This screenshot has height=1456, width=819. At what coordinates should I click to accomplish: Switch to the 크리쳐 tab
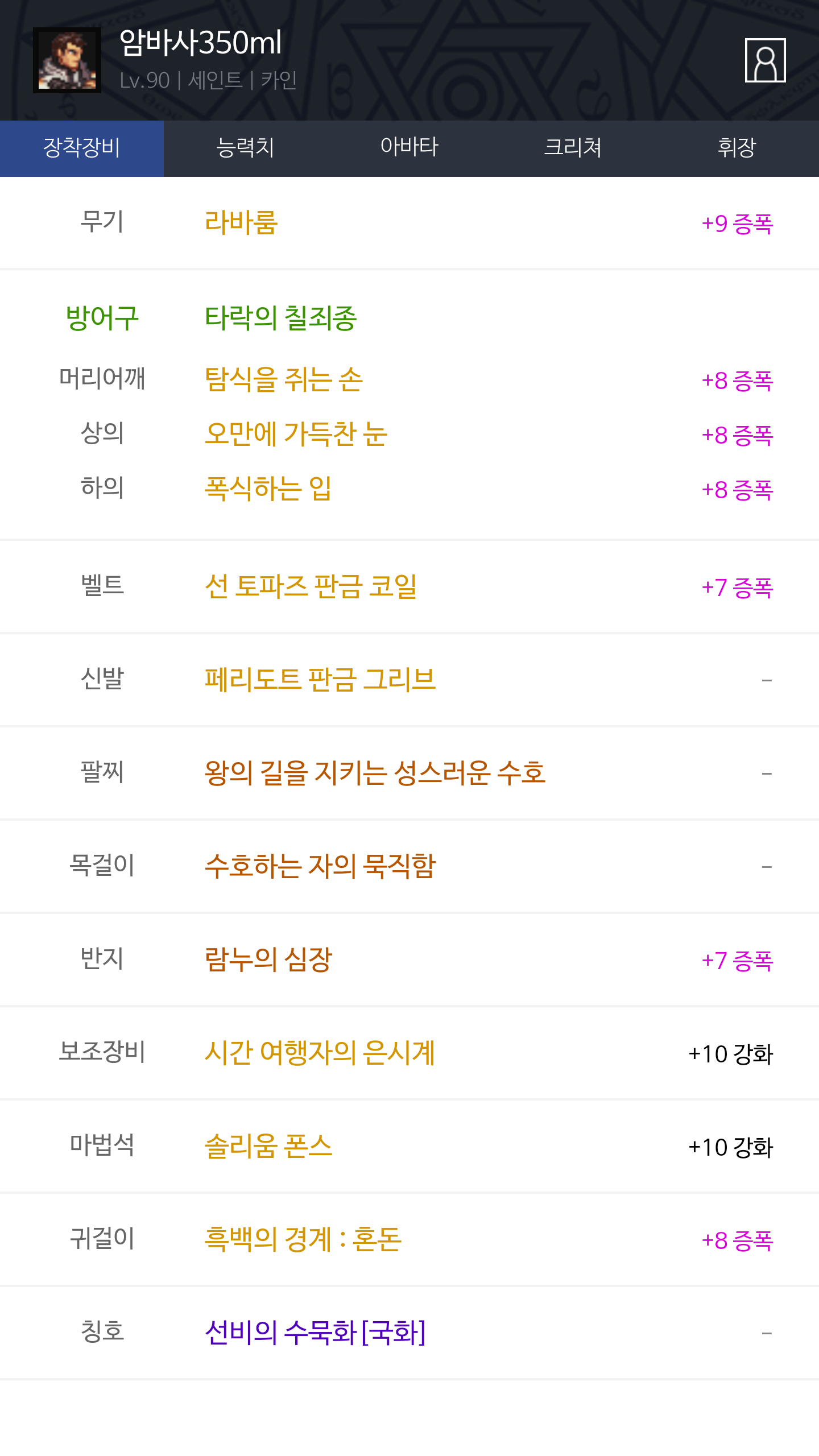(x=573, y=148)
